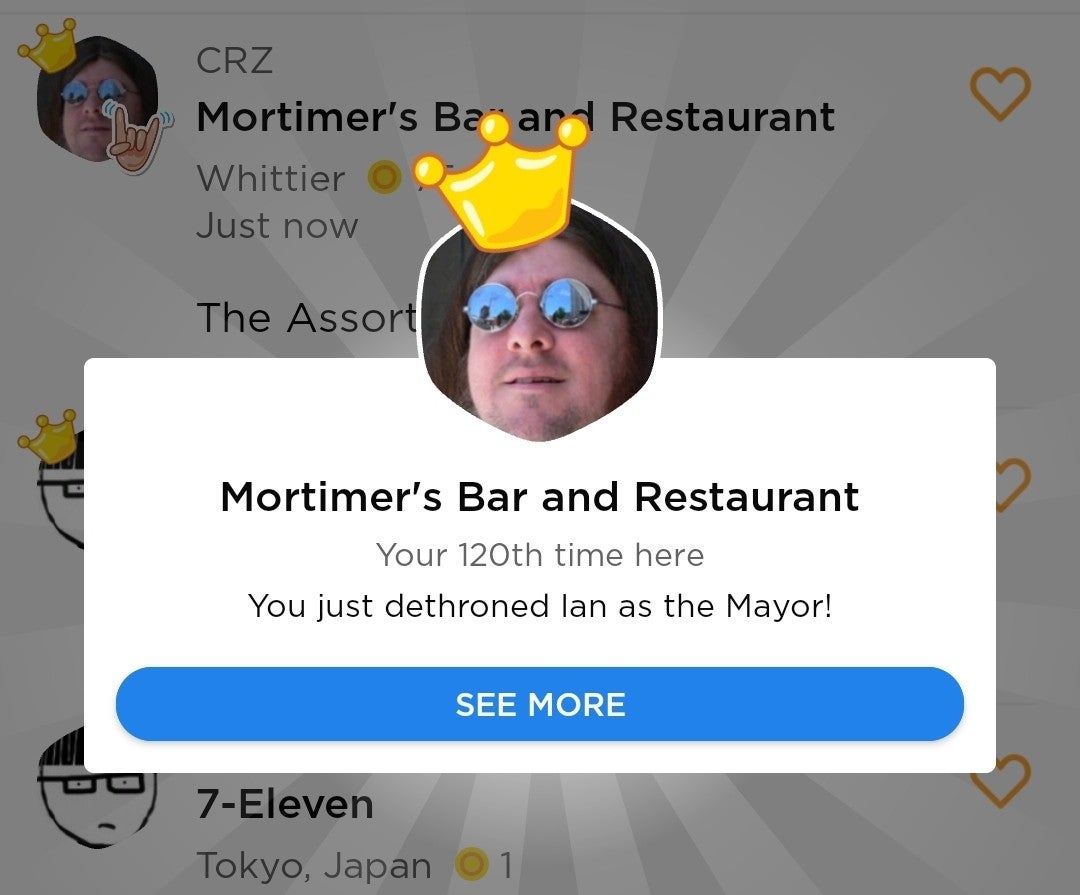
Task: Like the 7-Eleven check-in
Action: point(1000,781)
